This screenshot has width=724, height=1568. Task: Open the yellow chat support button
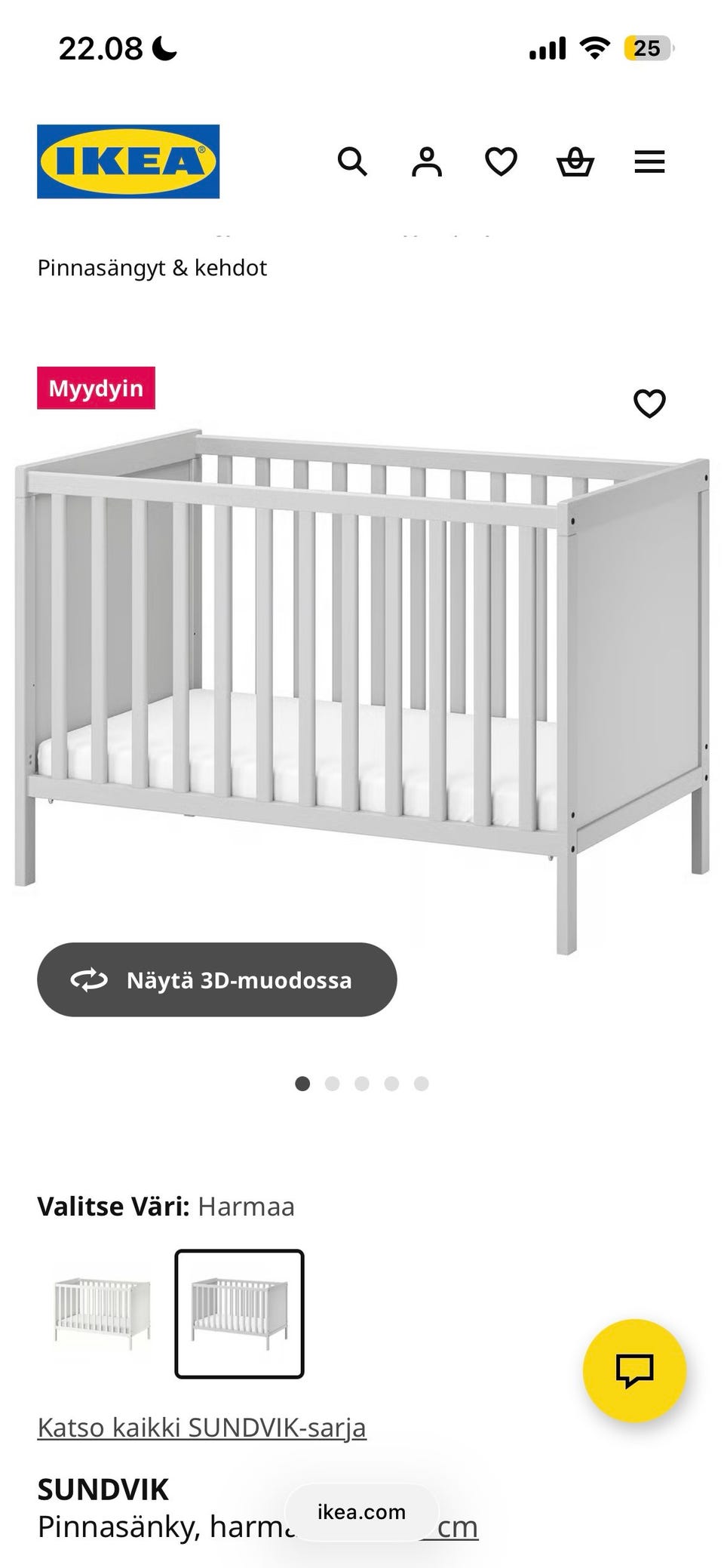pyautogui.click(x=634, y=1370)
